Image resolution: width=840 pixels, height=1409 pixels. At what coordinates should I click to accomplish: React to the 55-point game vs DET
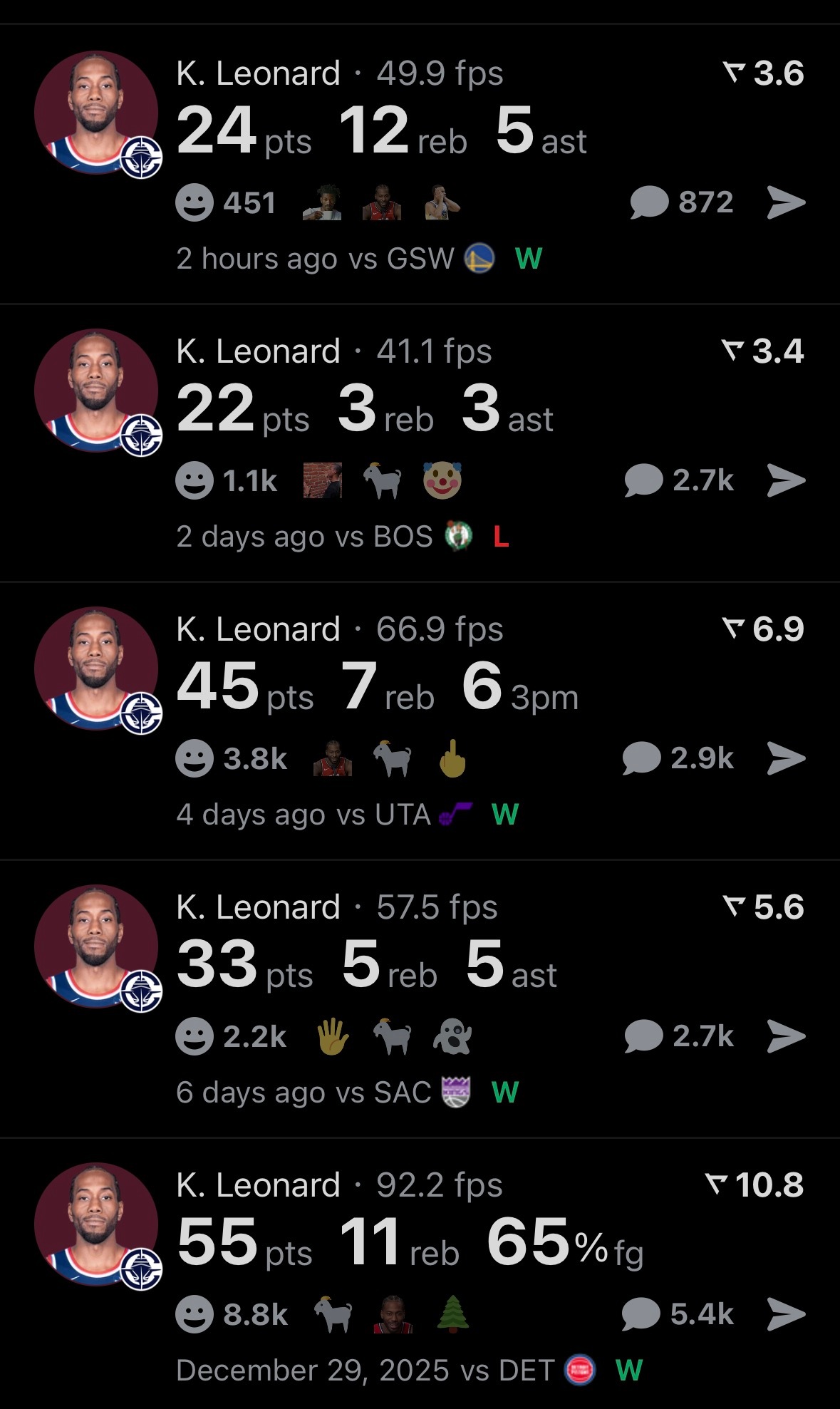click(x=195, y=1315)
